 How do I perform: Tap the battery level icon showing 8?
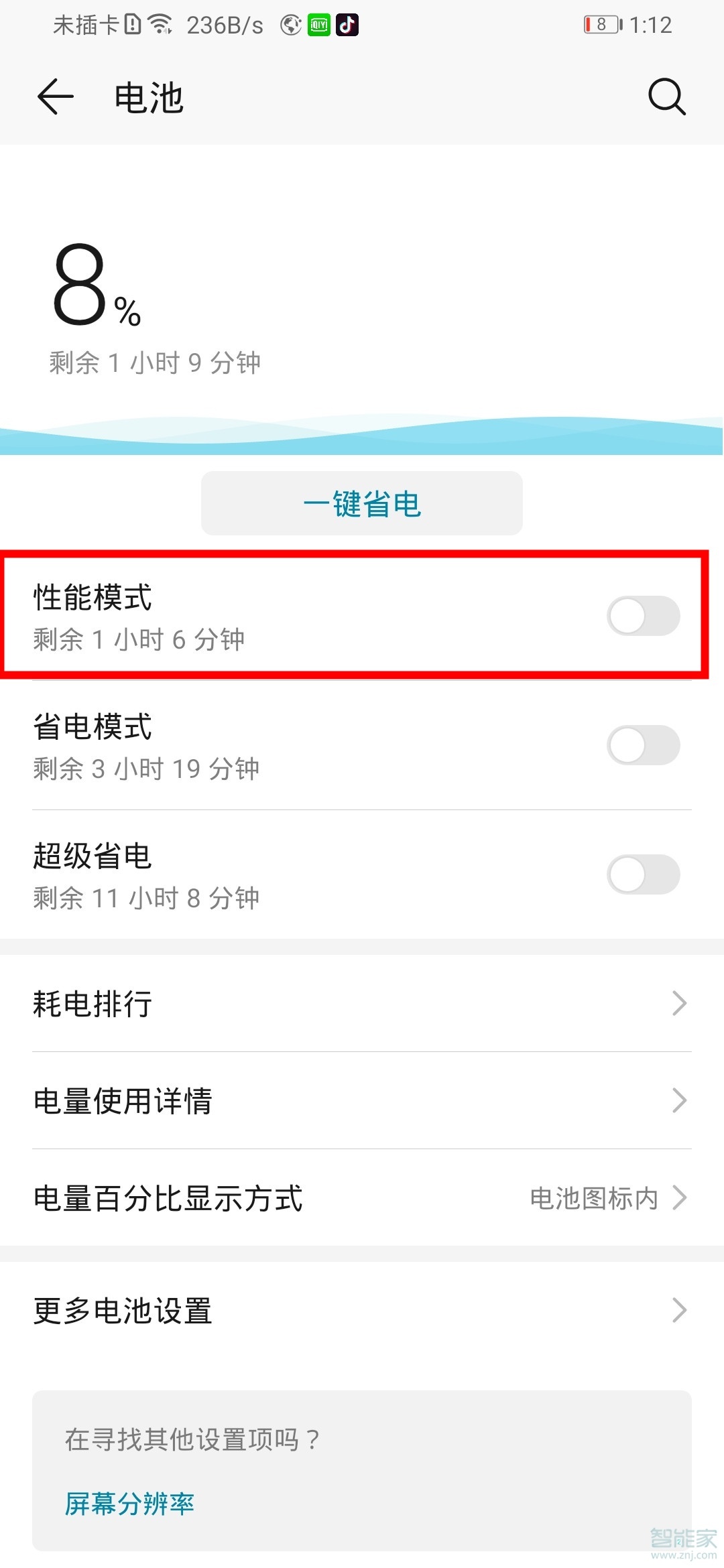pyautogui.click(x=601, y=24)
